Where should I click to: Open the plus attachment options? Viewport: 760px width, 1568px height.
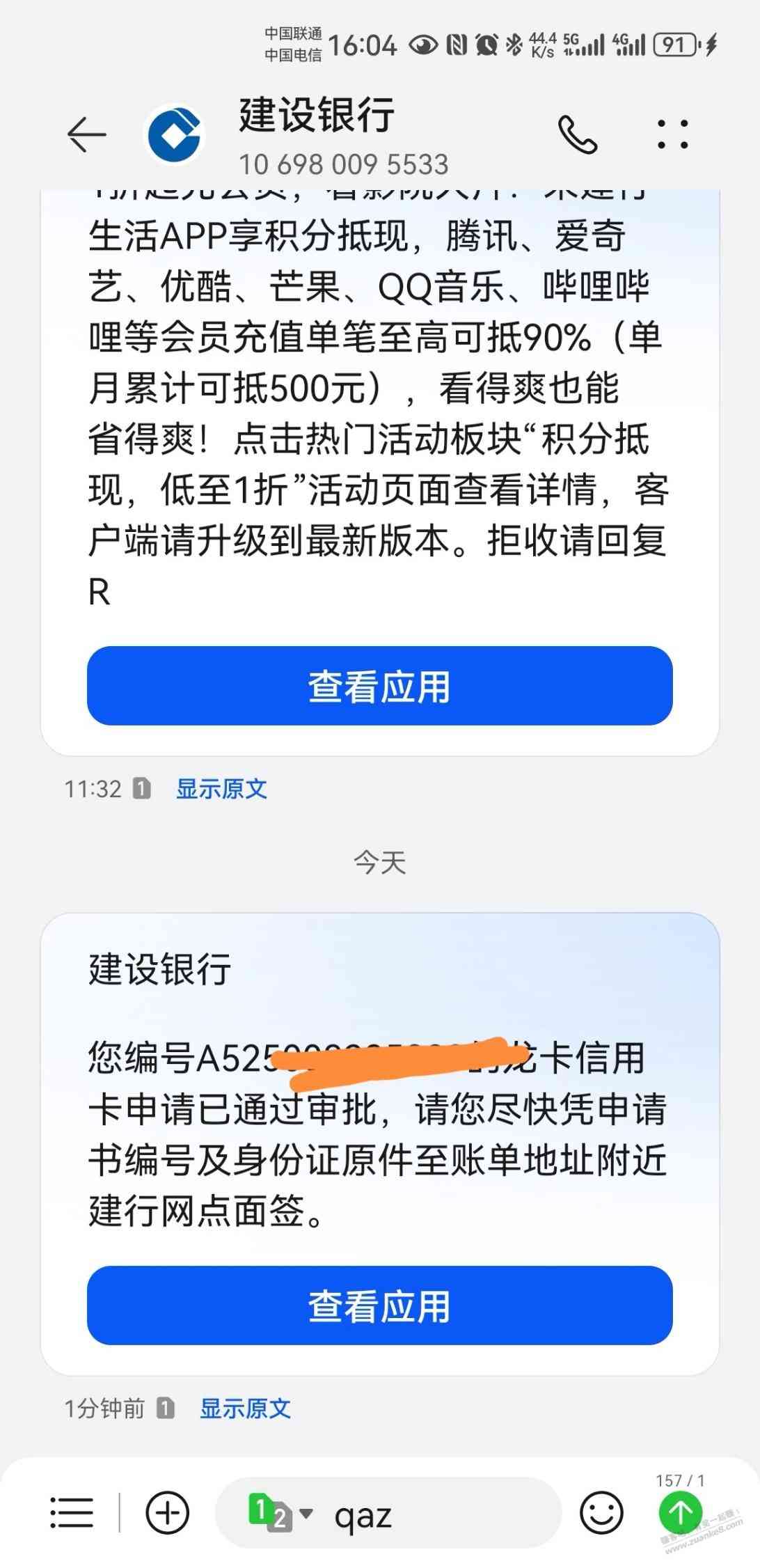[x=167, y=1512]
